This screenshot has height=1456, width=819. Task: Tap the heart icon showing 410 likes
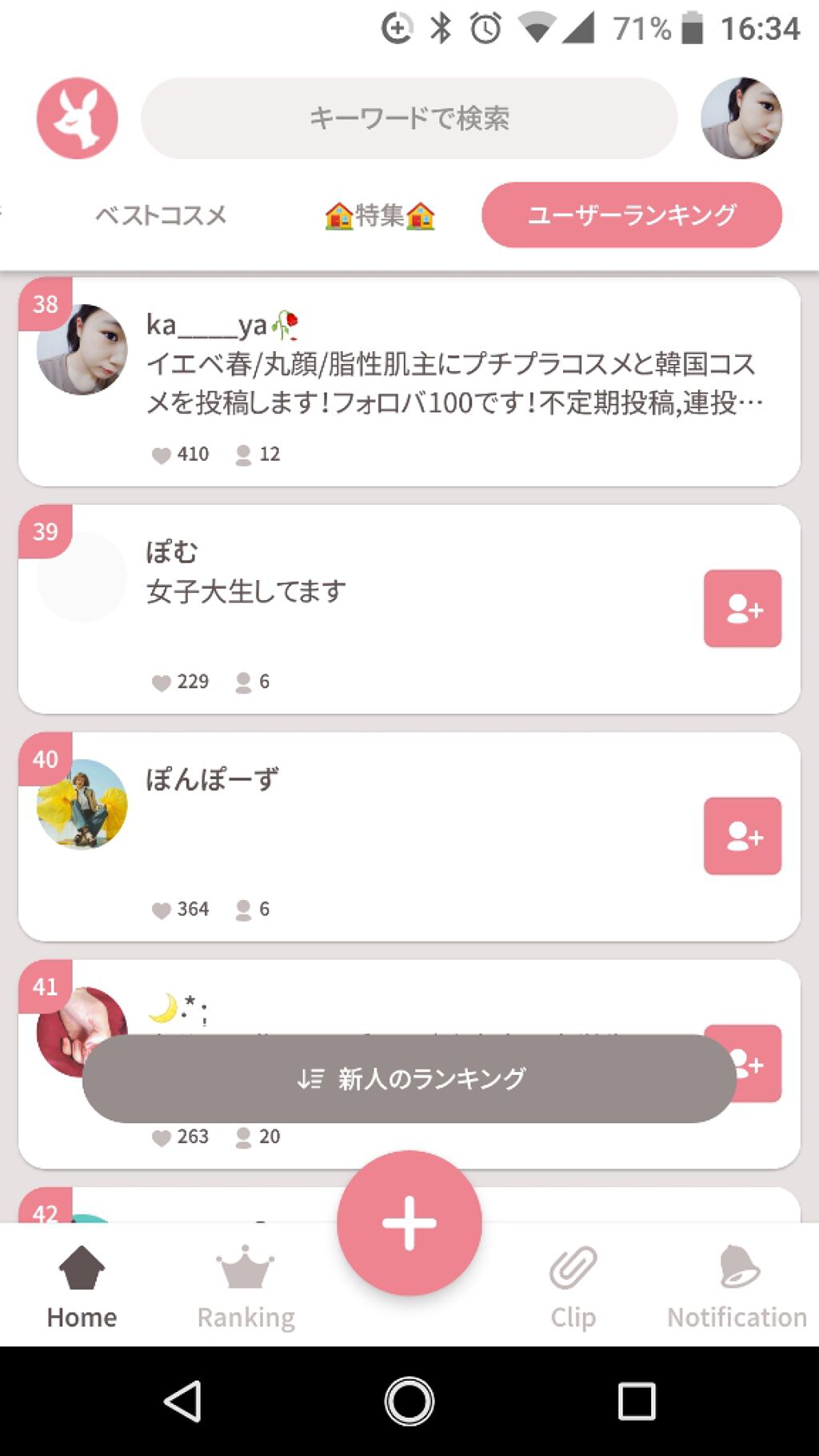click(162, 454)
